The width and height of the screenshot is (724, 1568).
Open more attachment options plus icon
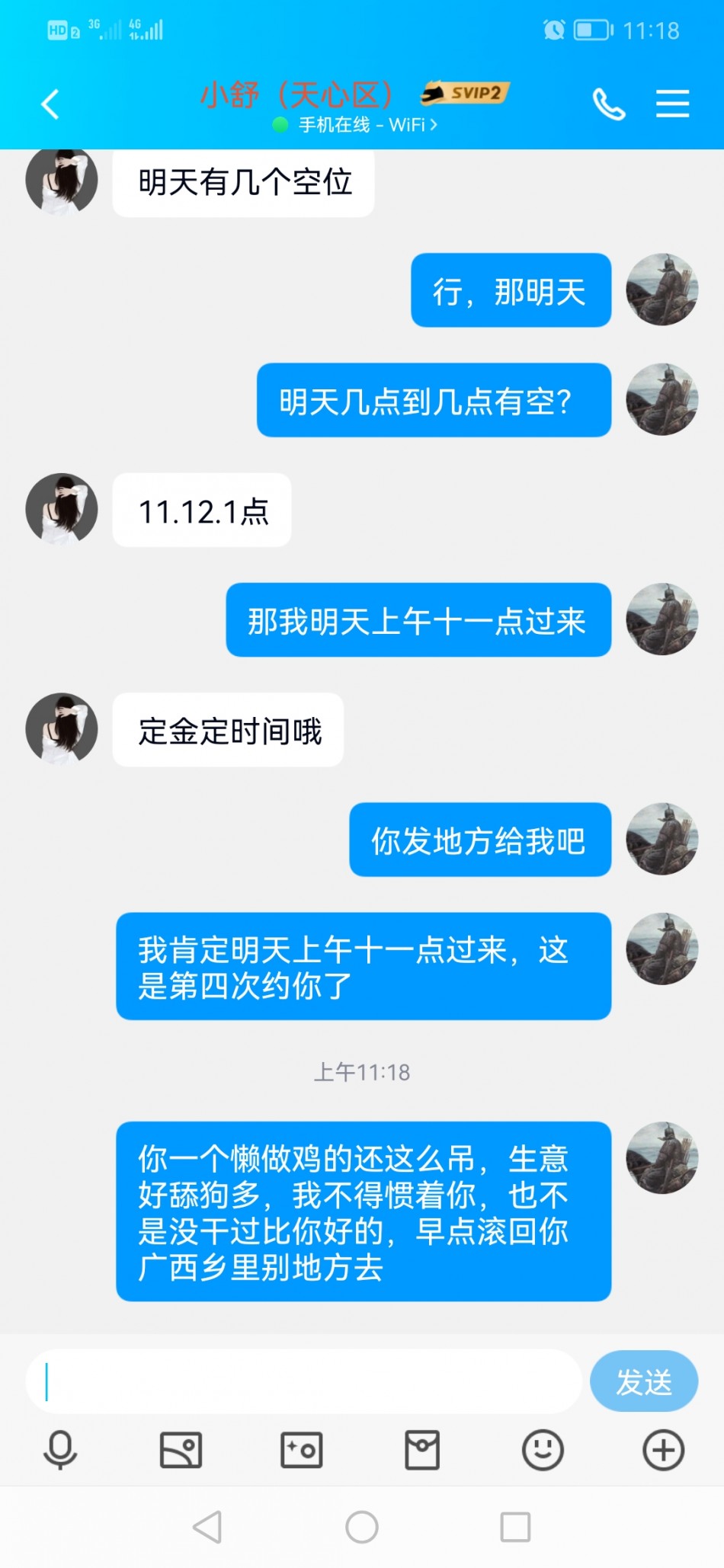tap(663, 1449)
